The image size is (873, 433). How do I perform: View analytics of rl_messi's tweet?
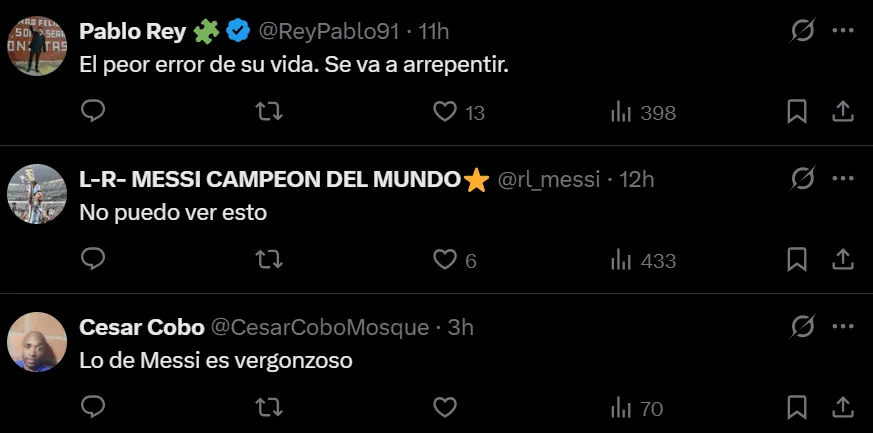click(643, 260)
